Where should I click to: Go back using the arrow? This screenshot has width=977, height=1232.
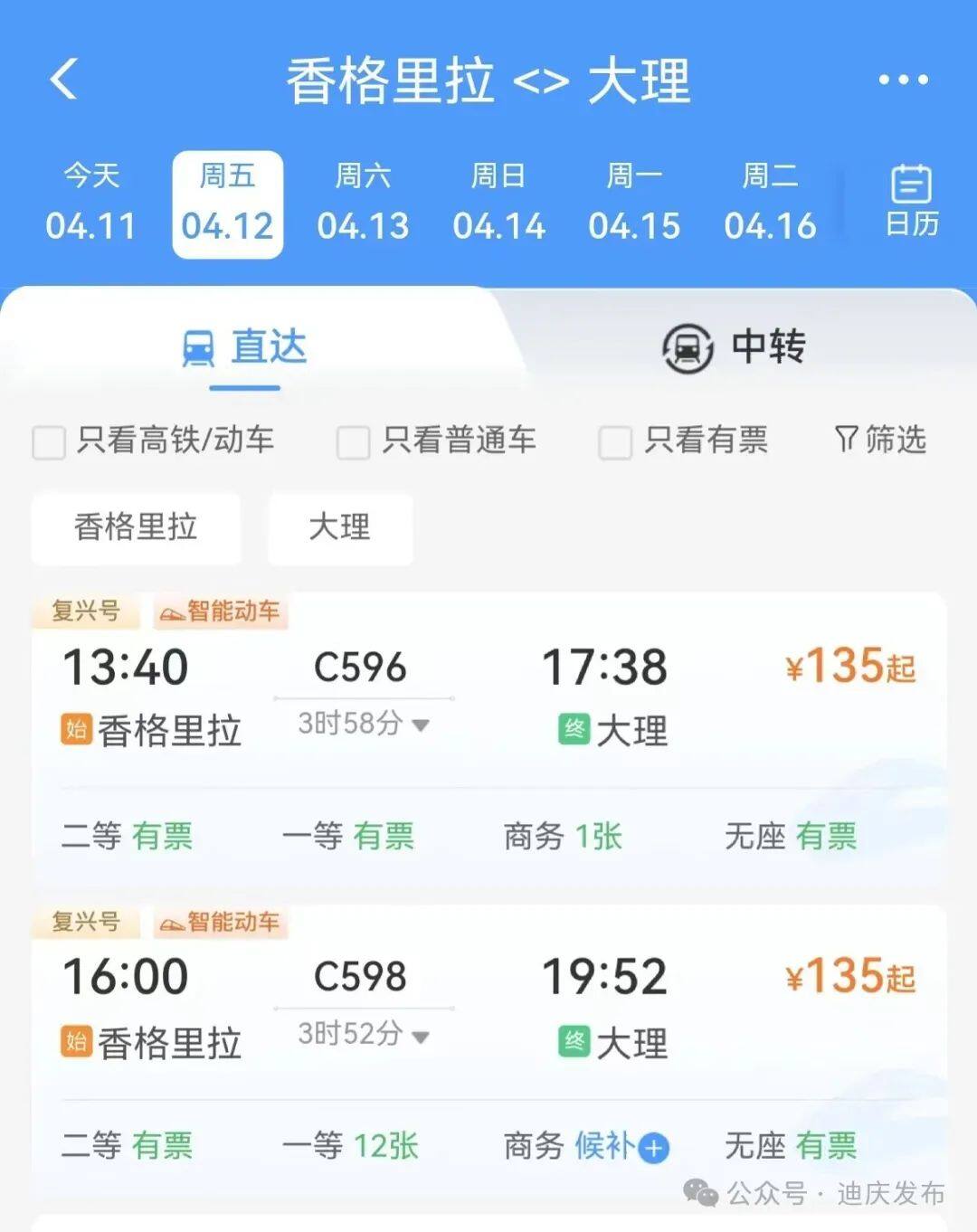[x=63, y=80]
